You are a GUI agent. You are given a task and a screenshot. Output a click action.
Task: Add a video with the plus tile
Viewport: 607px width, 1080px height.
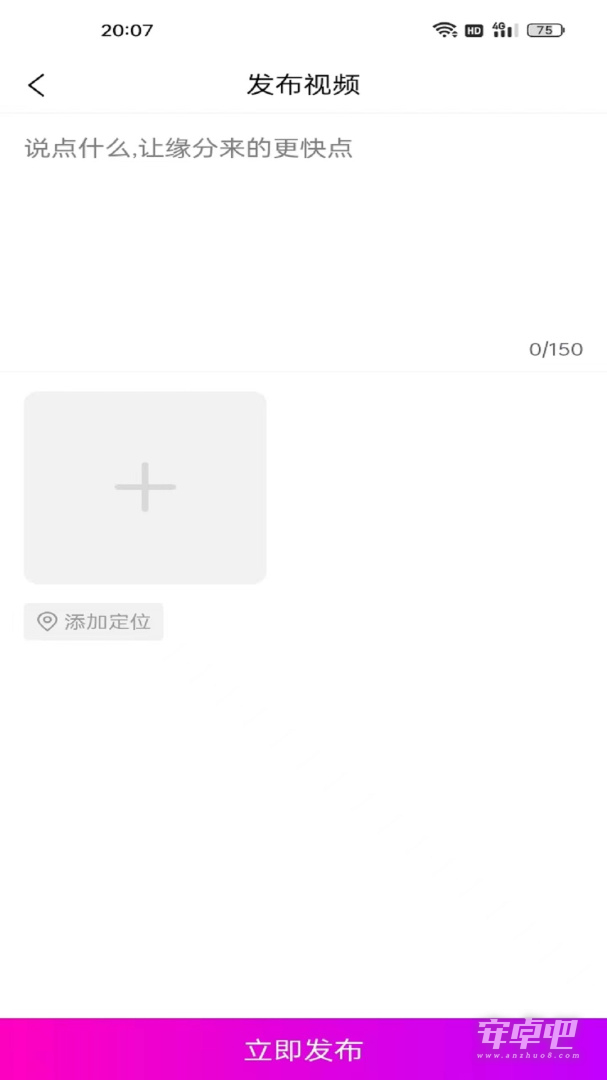point(145,488)
